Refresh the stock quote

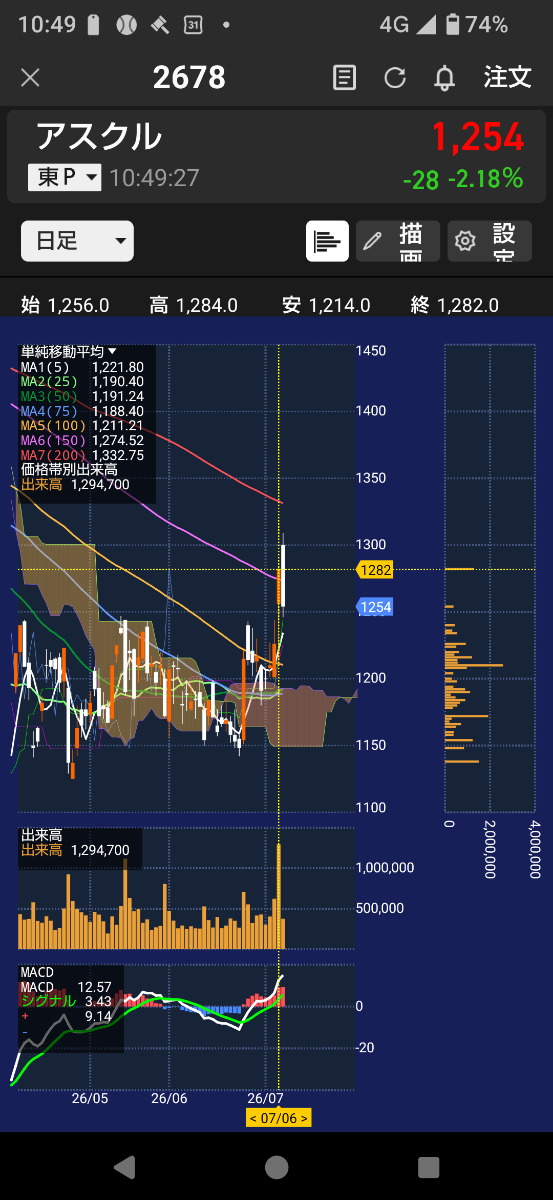click(x=395, y=78)
